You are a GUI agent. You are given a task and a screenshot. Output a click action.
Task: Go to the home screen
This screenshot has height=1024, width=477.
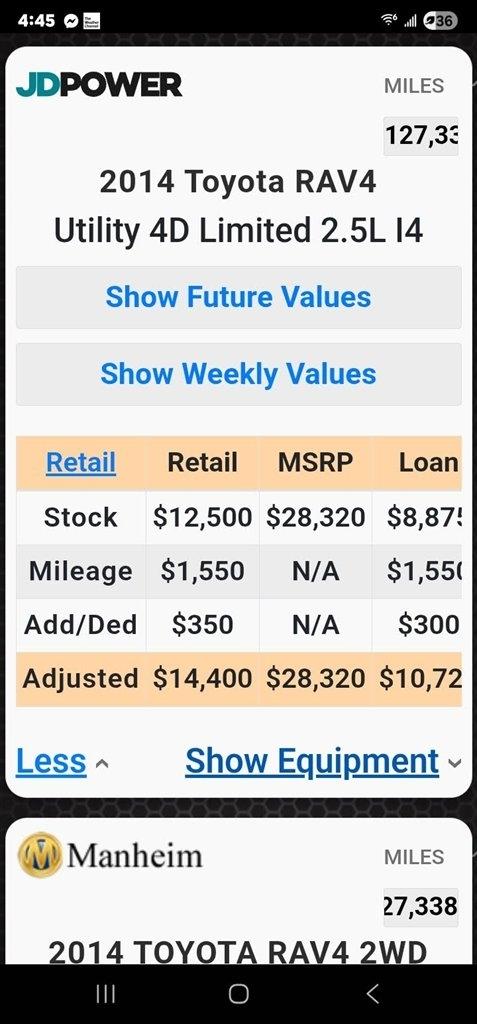click(x=238, y=994)
